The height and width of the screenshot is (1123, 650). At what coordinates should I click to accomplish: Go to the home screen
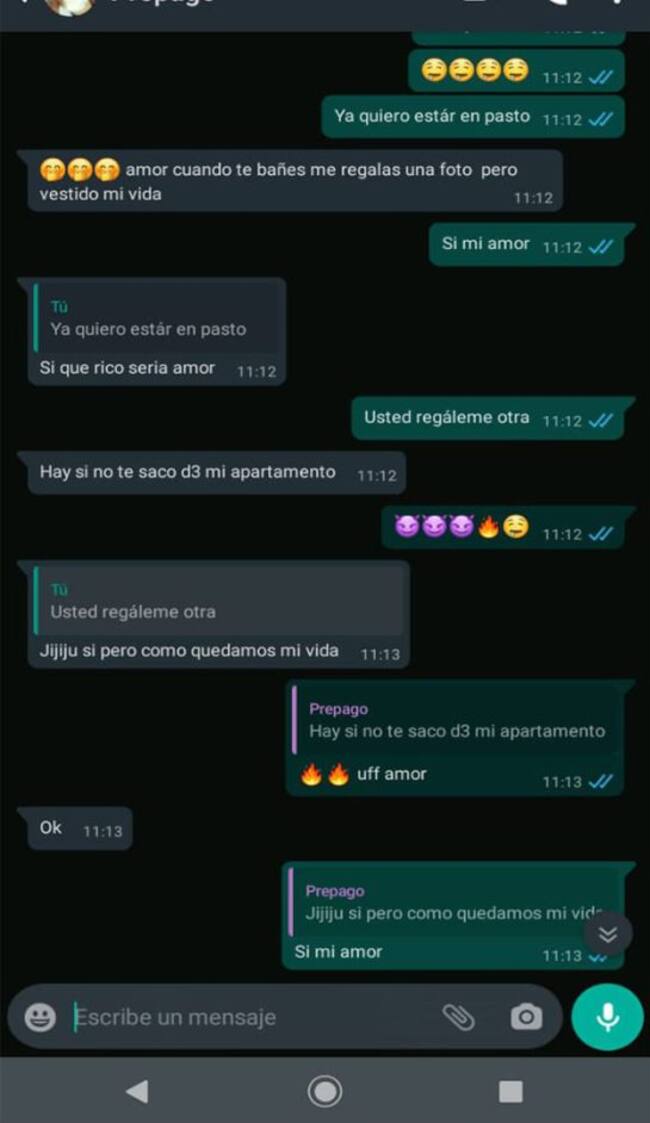click(x=325, y=1091)
